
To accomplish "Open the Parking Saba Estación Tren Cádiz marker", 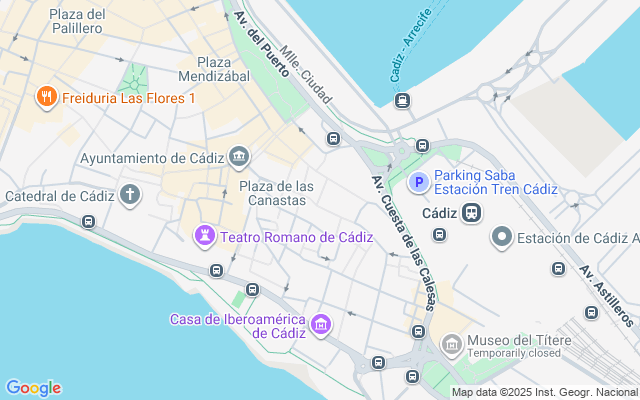I will [x=419, y=182].
